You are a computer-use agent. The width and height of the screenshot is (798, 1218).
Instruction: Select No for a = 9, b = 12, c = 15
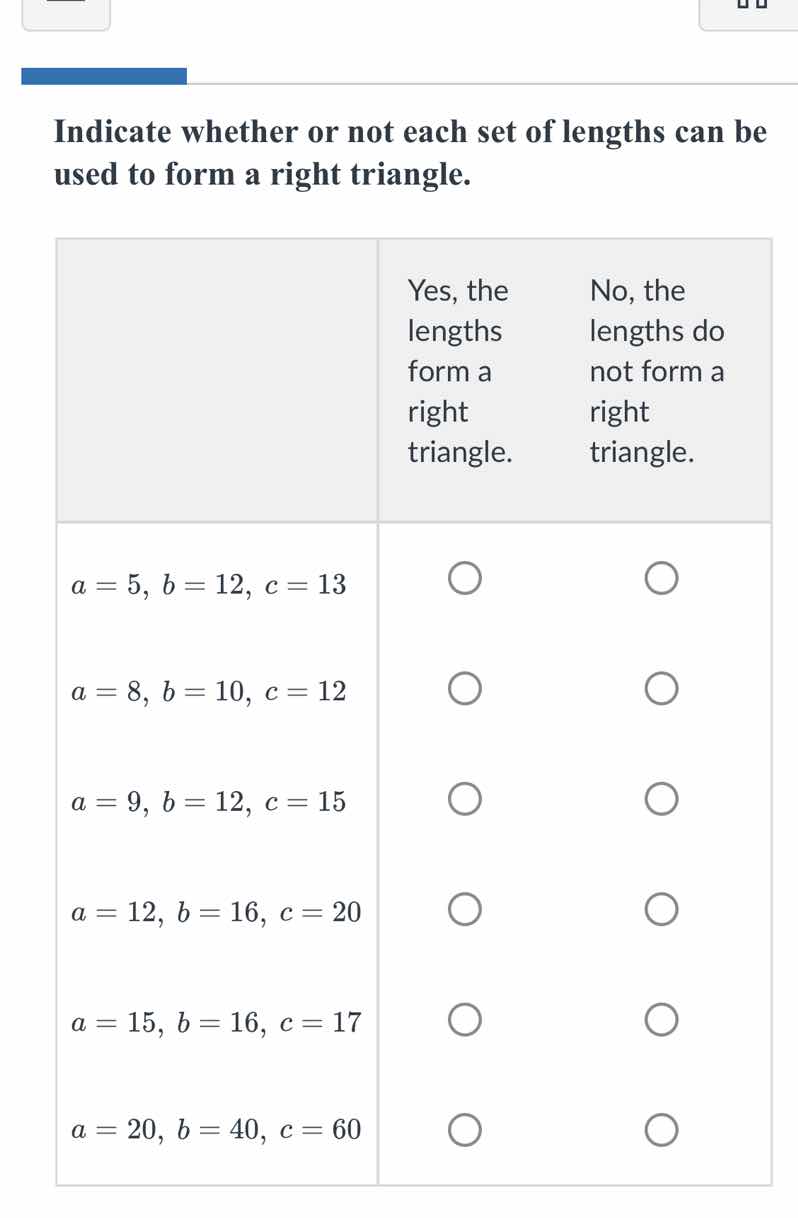(x=661, y=798)
